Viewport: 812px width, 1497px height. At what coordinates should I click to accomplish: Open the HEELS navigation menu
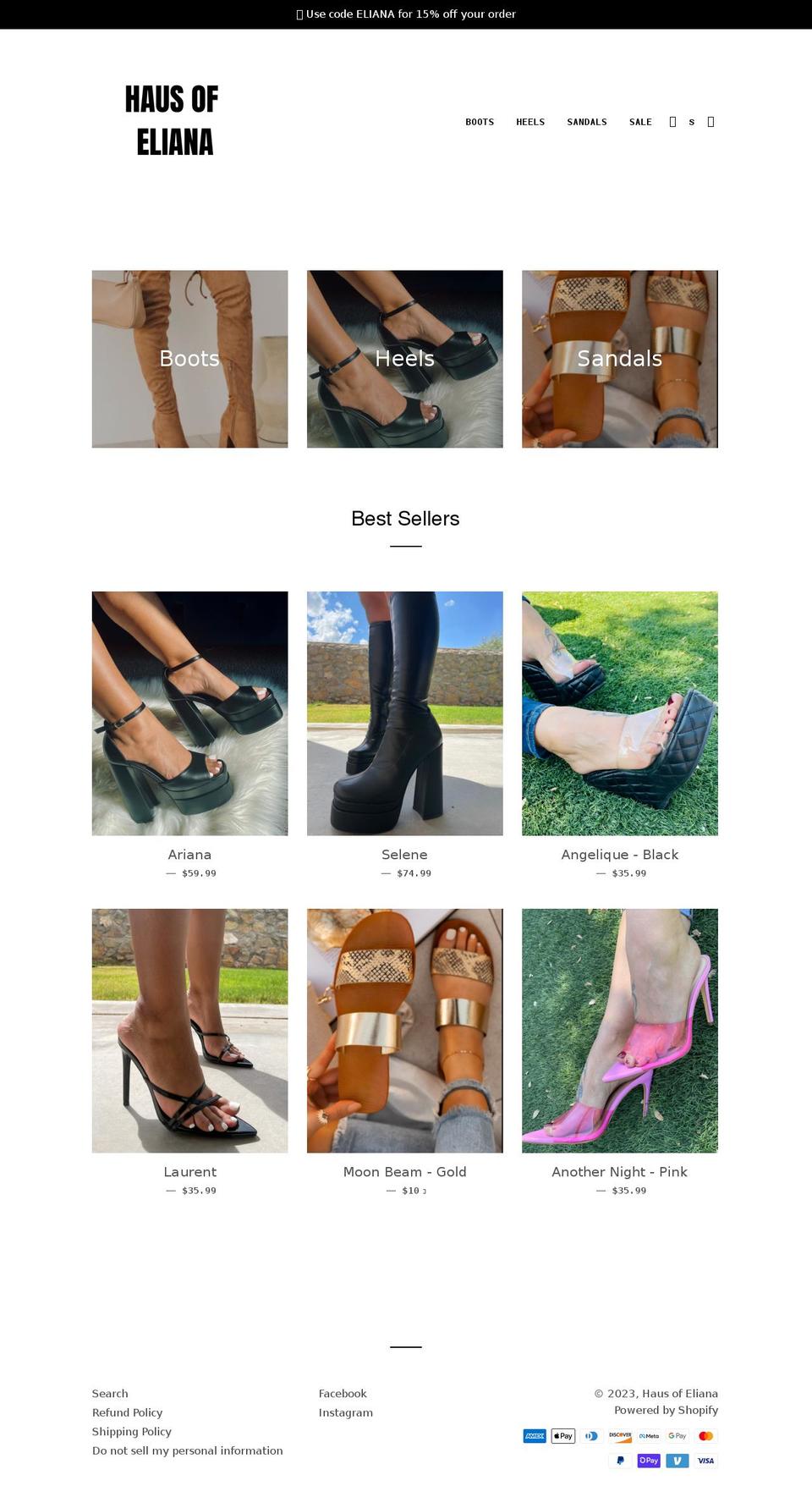coord(530,122)
